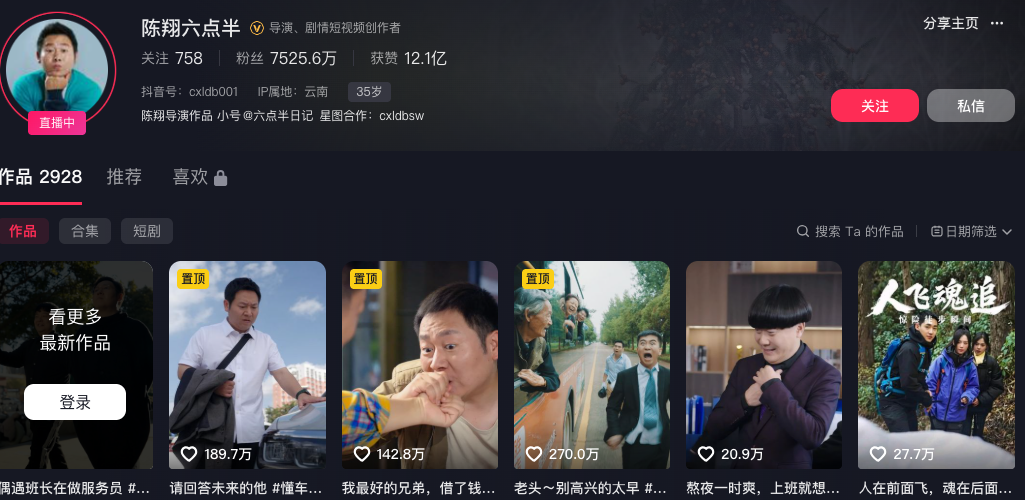The height and width of the screenshot is (500, 1025).
Task: Switch to the locked 喜欢 tab
Action: coord(199,177)
